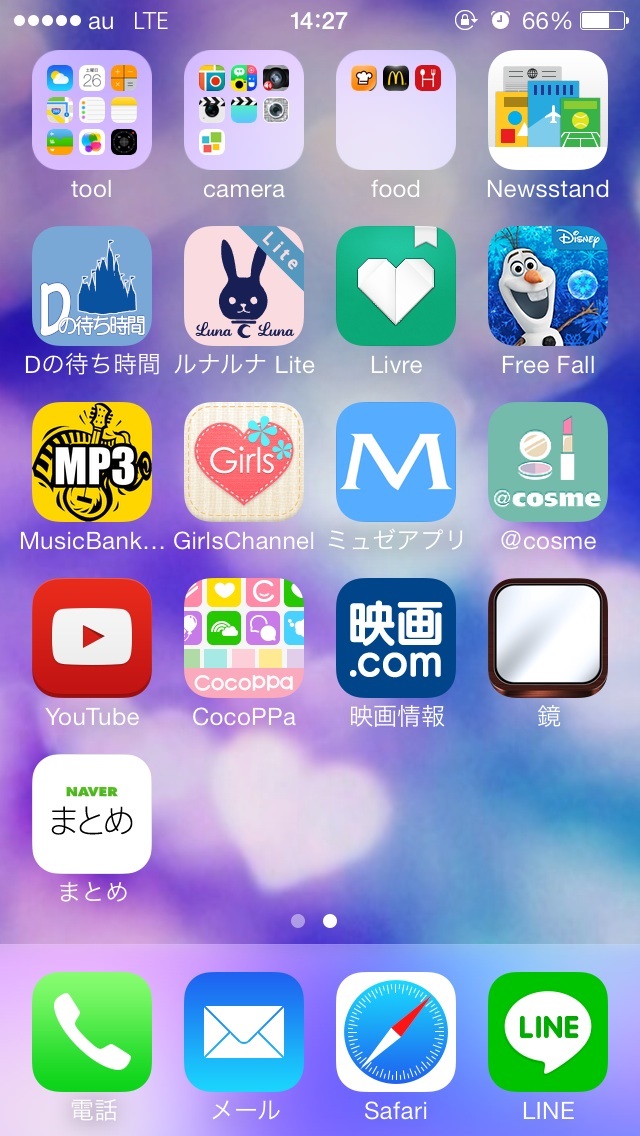This screenshot has height=1136, width=640.
Task: Launch ルナルナ Lite
Action: point(244,286)
